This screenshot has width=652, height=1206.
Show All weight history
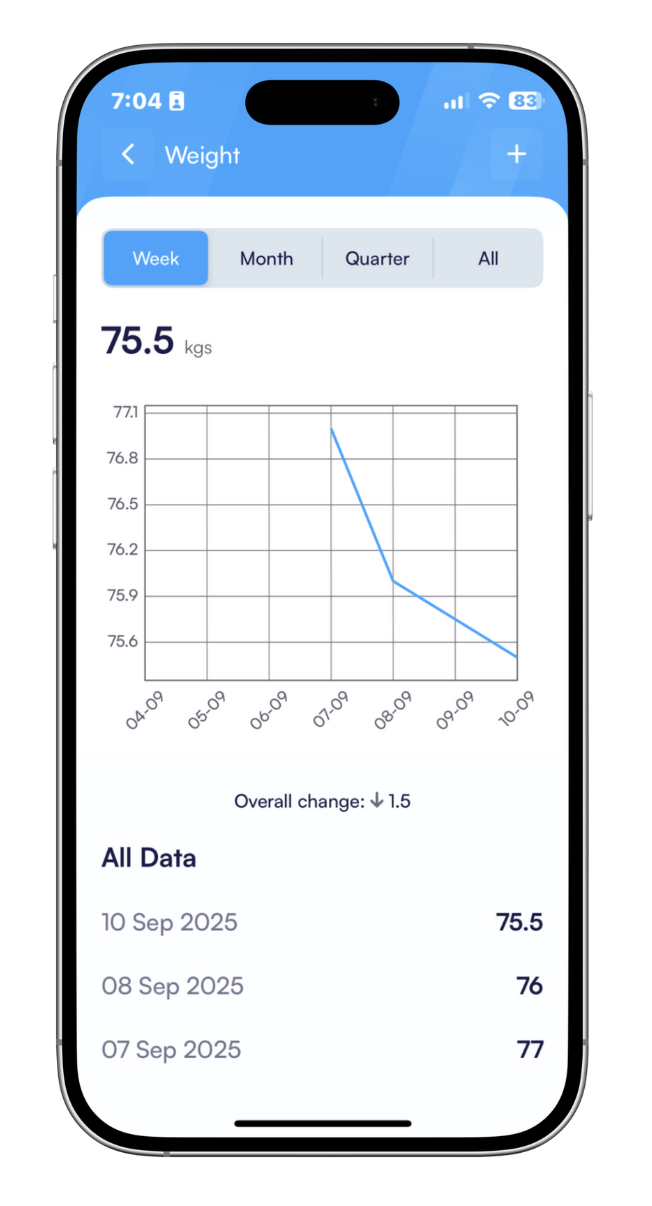[x=488, y=258]
